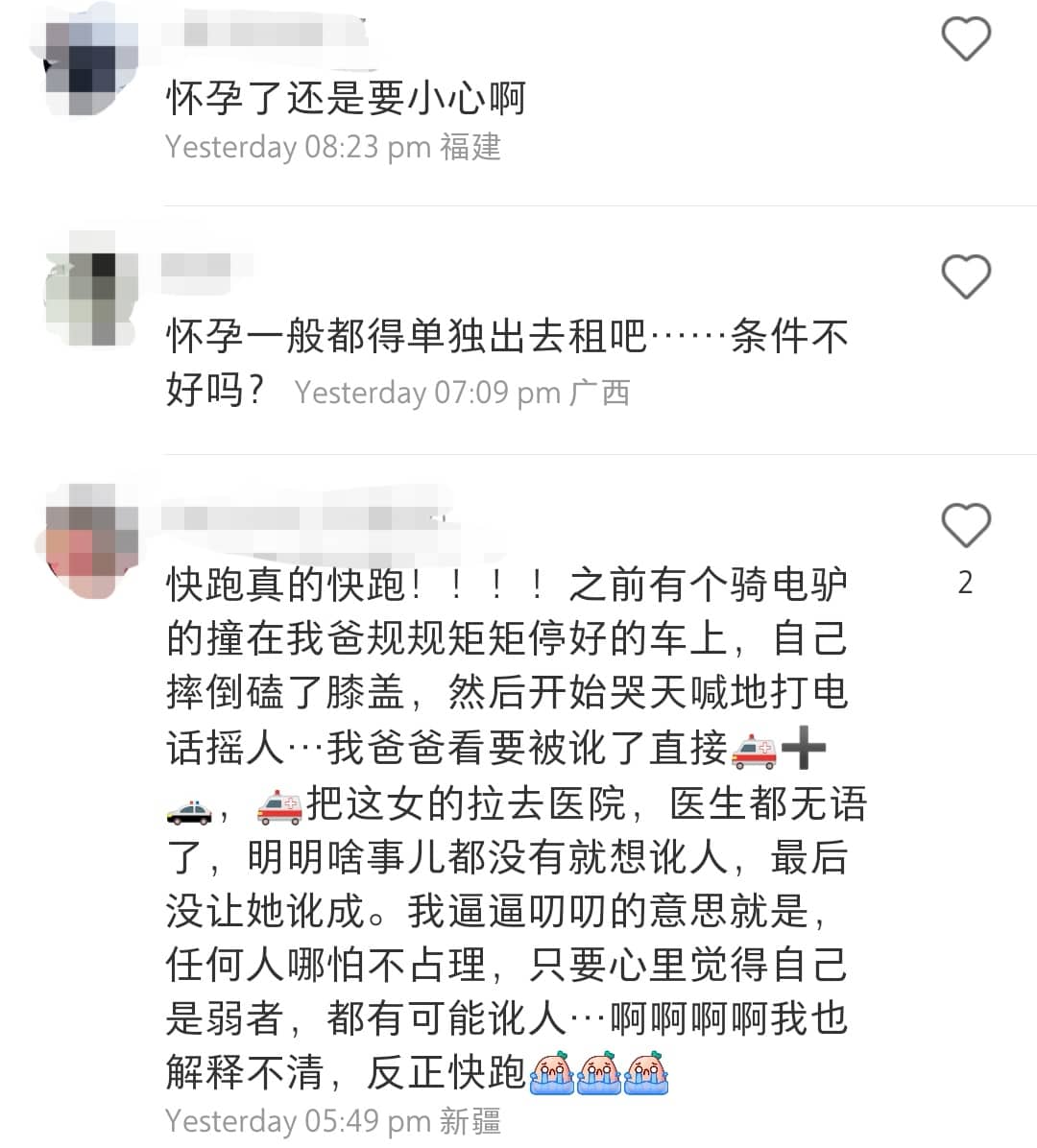Like the comment from 福建
Viewport: 1037px width, 1148px height.
pos(965,39)
